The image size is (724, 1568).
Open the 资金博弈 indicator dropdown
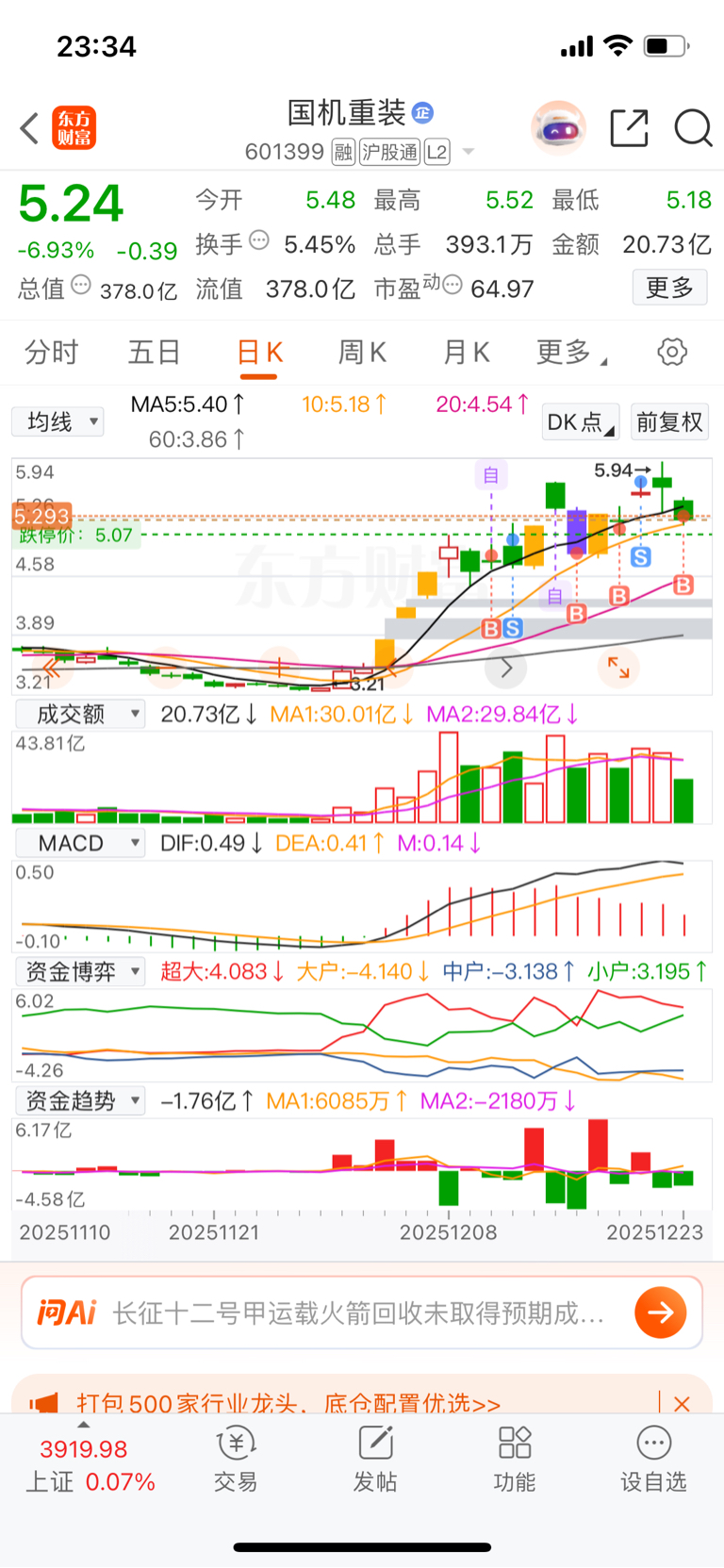80,971
